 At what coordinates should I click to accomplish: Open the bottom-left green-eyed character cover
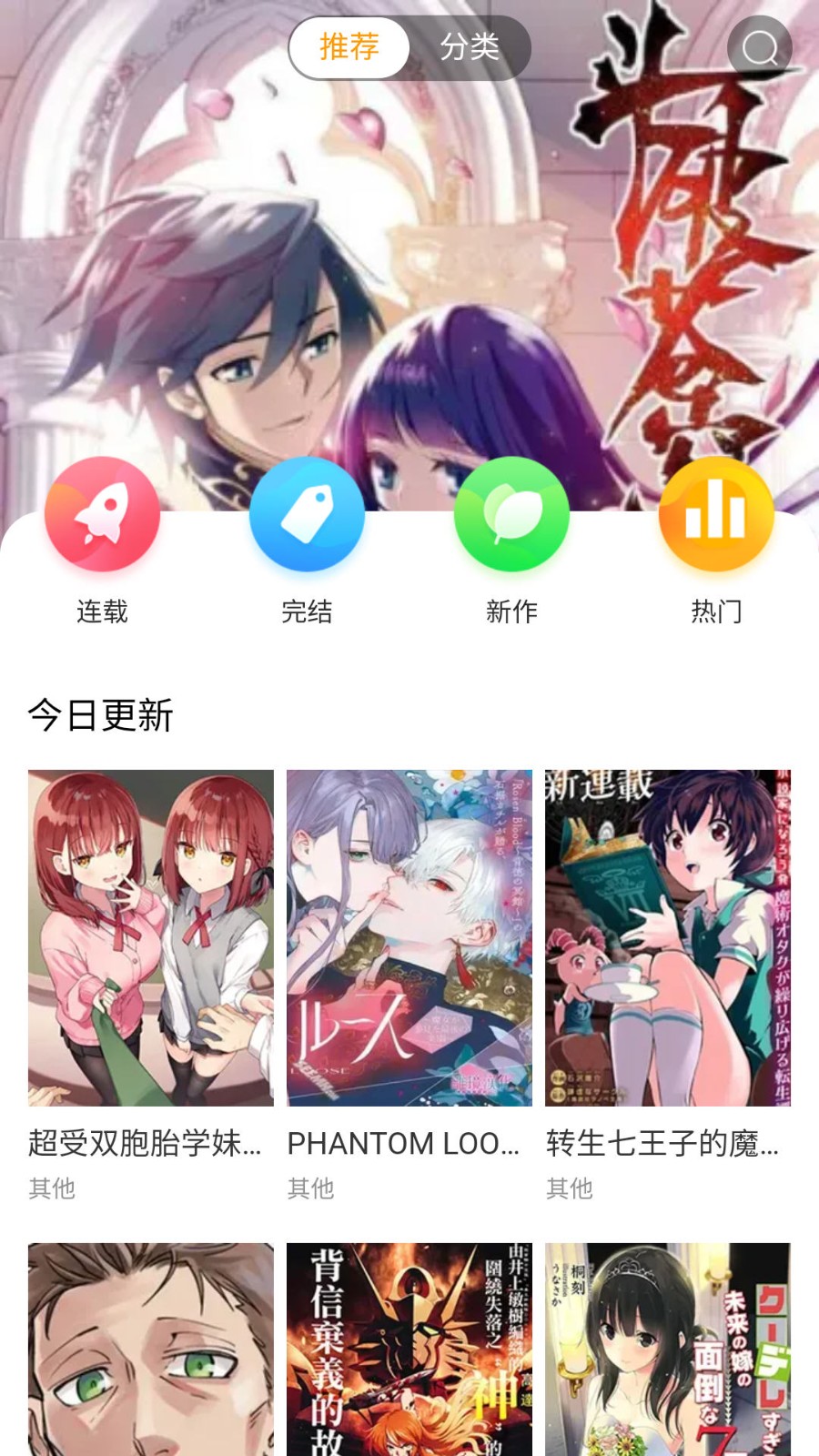coord(149,1347)
